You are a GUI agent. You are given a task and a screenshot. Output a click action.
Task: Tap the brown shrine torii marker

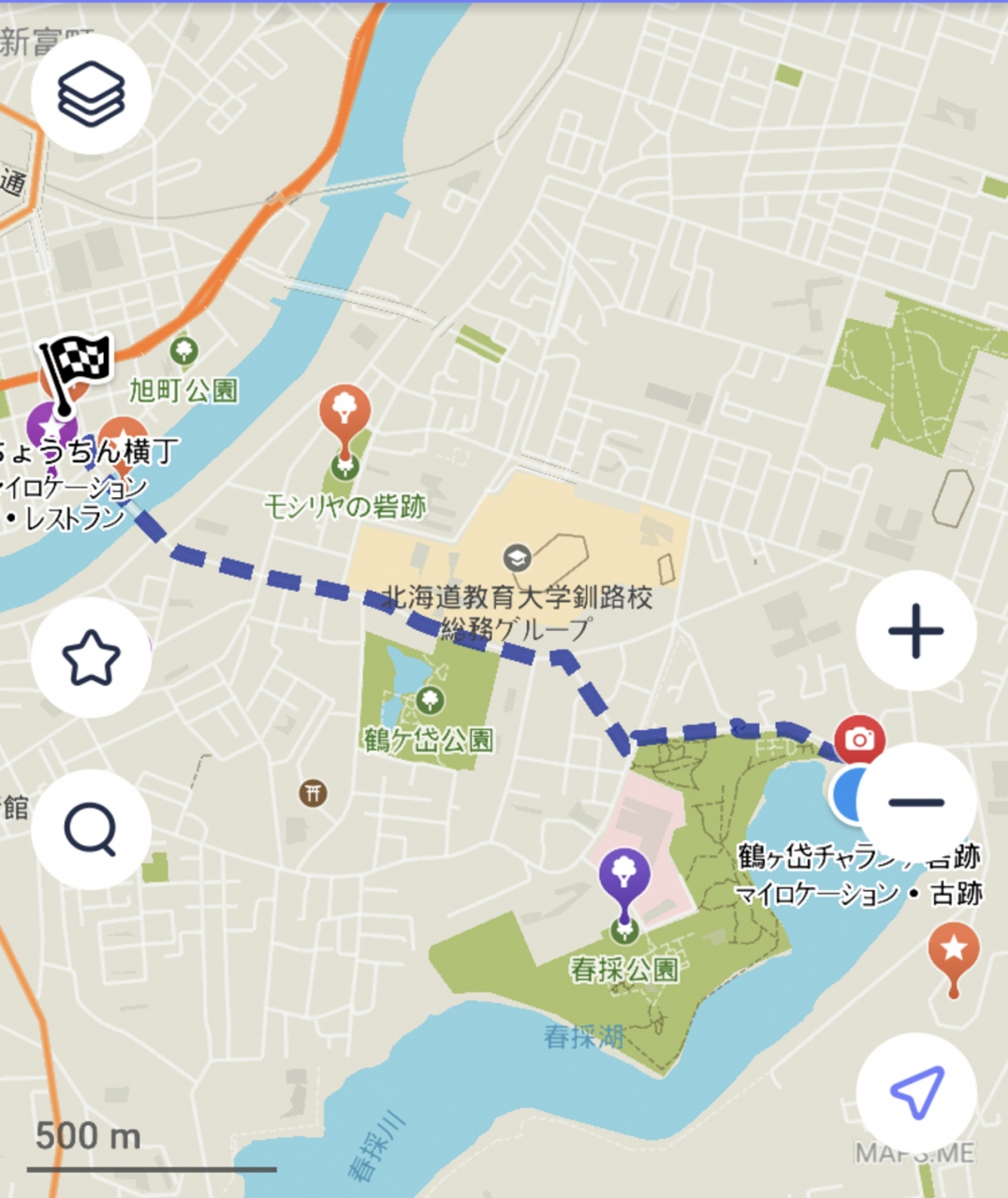point(313,794)
